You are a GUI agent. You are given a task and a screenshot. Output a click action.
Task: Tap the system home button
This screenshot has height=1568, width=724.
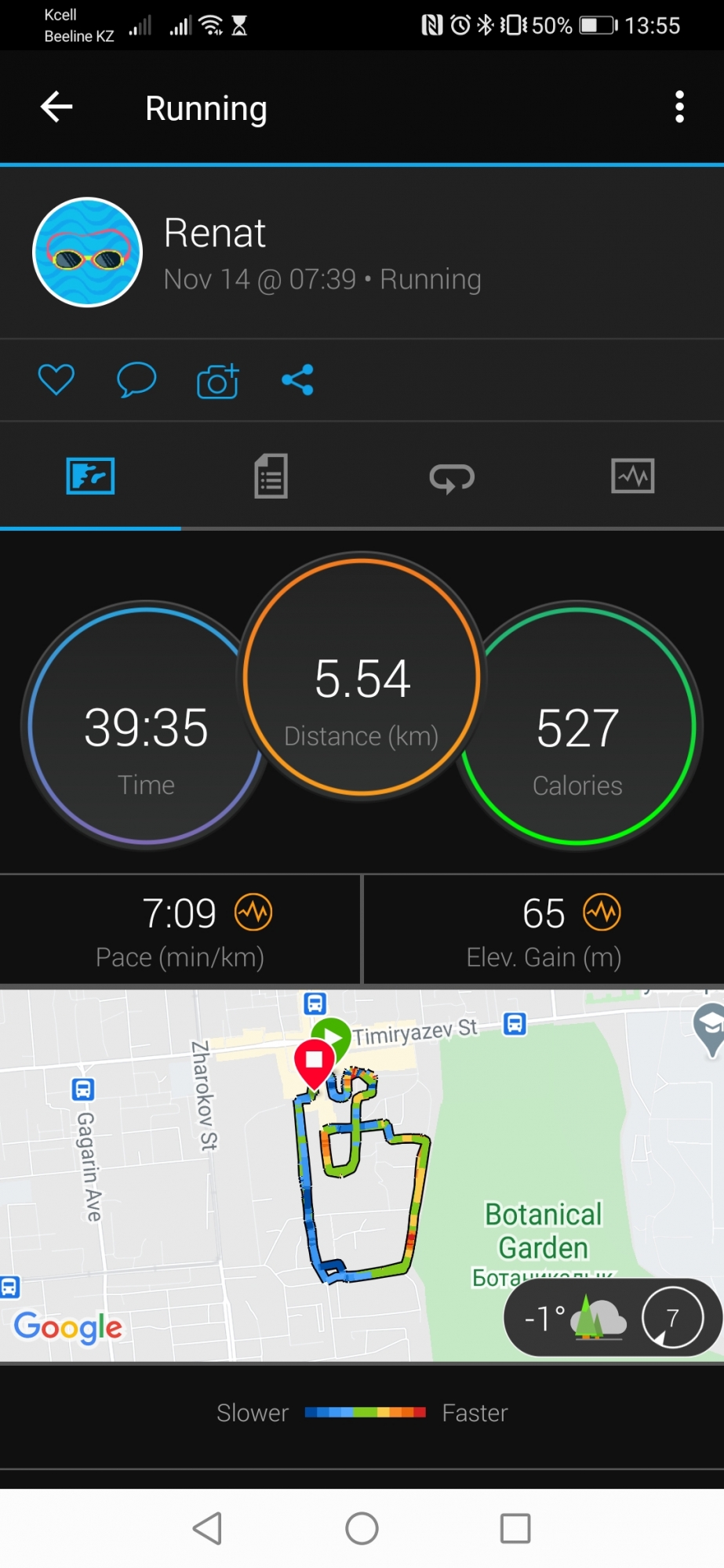click(362, 1528)
